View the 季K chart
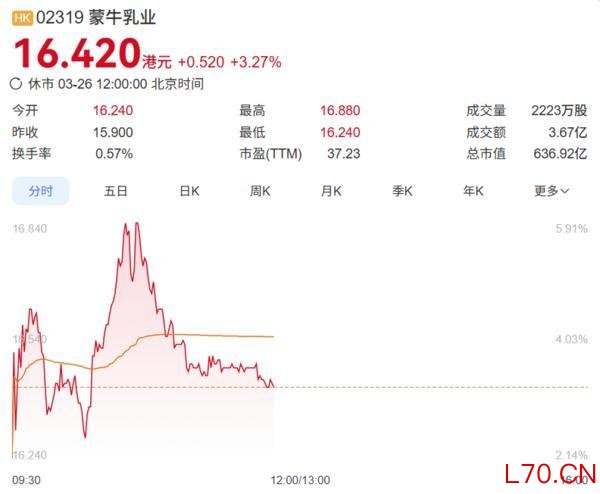 pos(402,190)
